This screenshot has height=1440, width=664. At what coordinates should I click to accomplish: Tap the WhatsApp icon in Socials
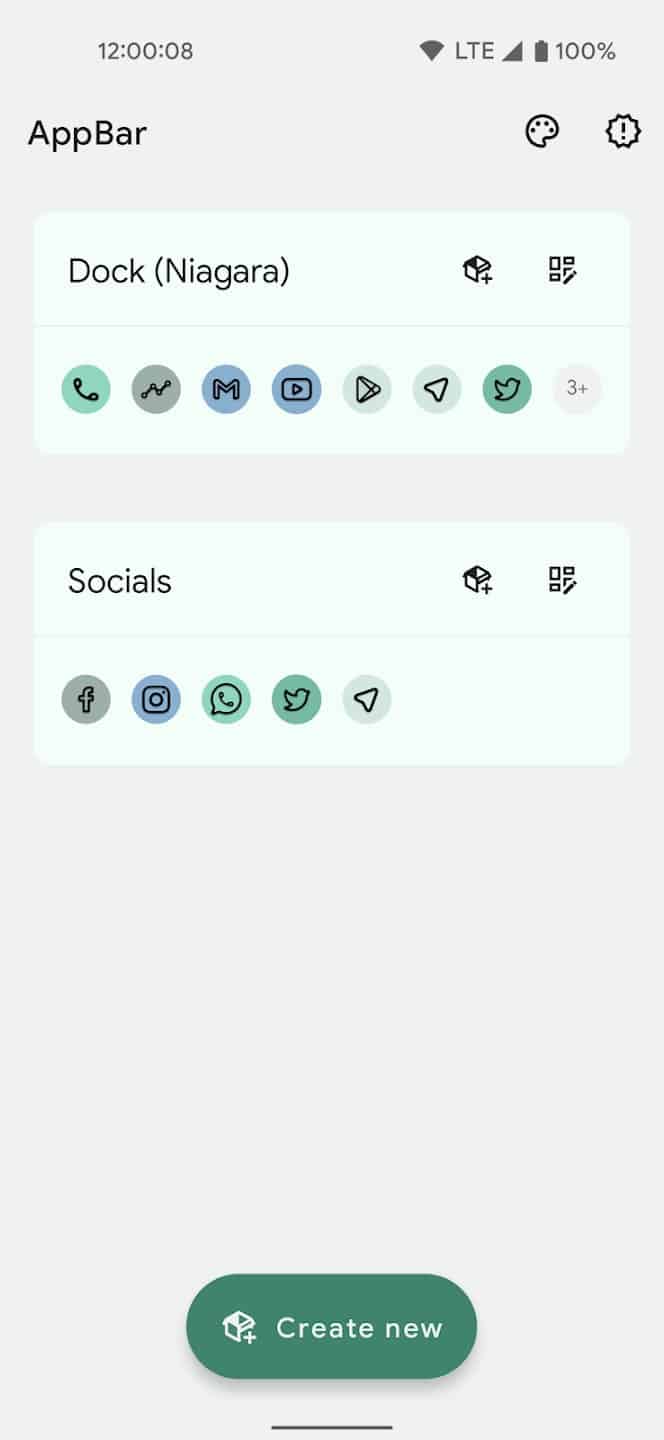click(226, 699)
